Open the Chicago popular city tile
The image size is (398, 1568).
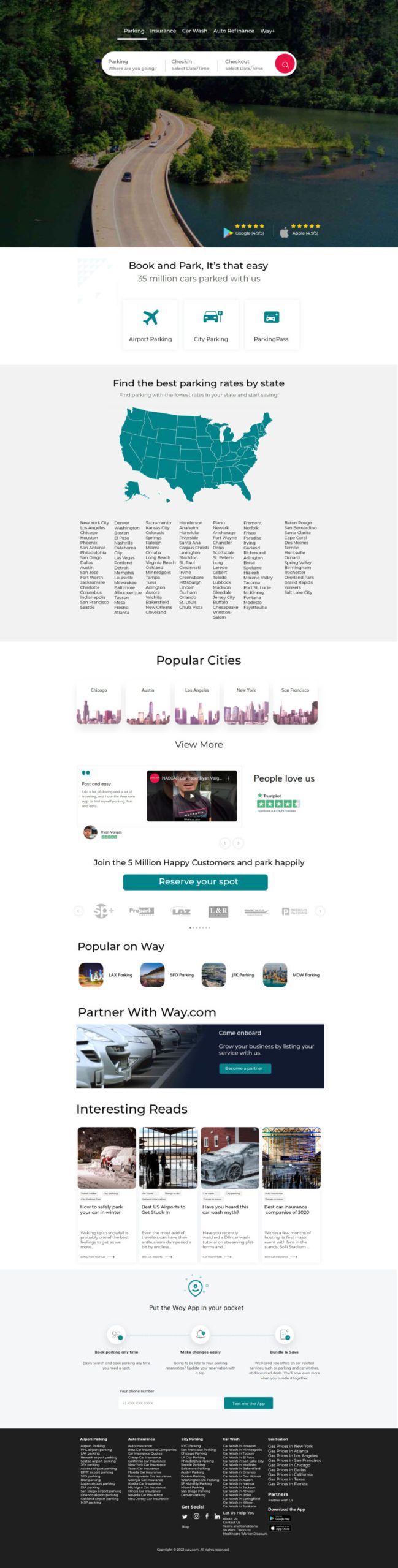coord(99,706)
